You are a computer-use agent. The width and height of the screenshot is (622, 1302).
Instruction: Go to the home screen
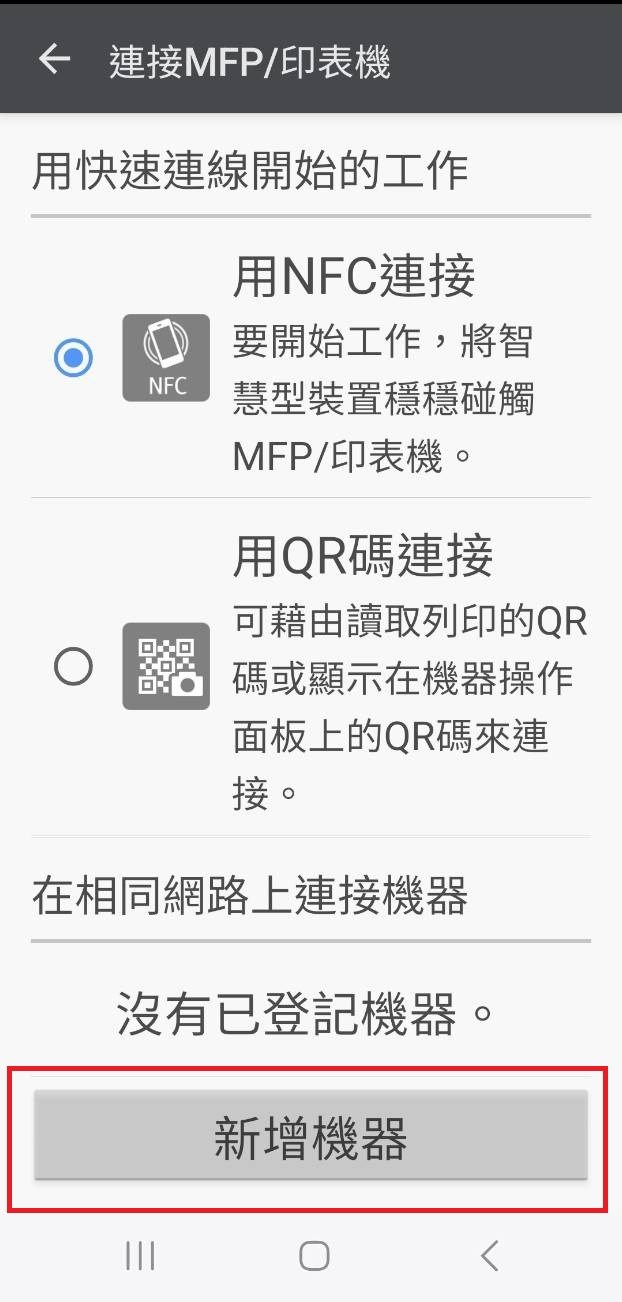click(x=314, y=1255)
